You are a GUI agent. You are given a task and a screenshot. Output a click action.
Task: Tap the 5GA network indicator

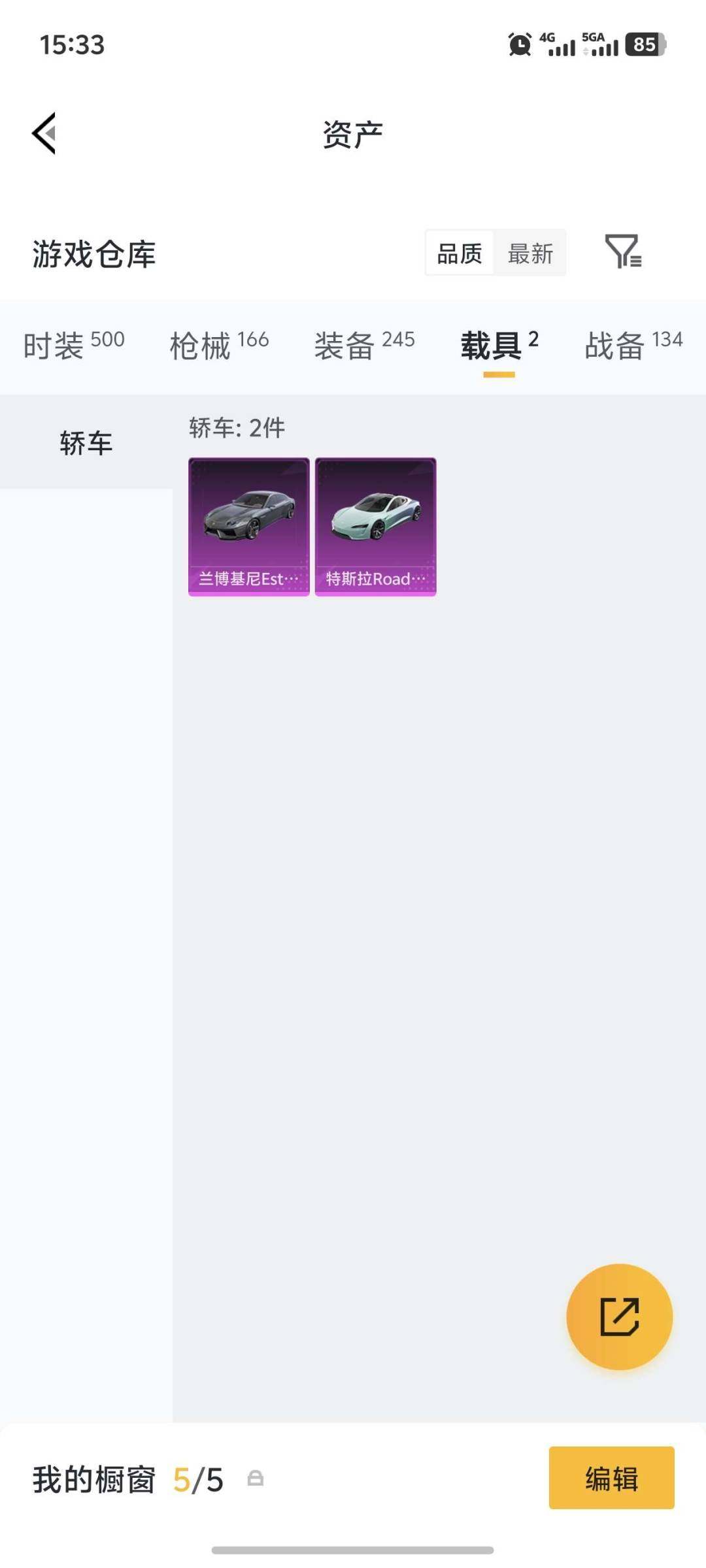[x=598, y=45]
